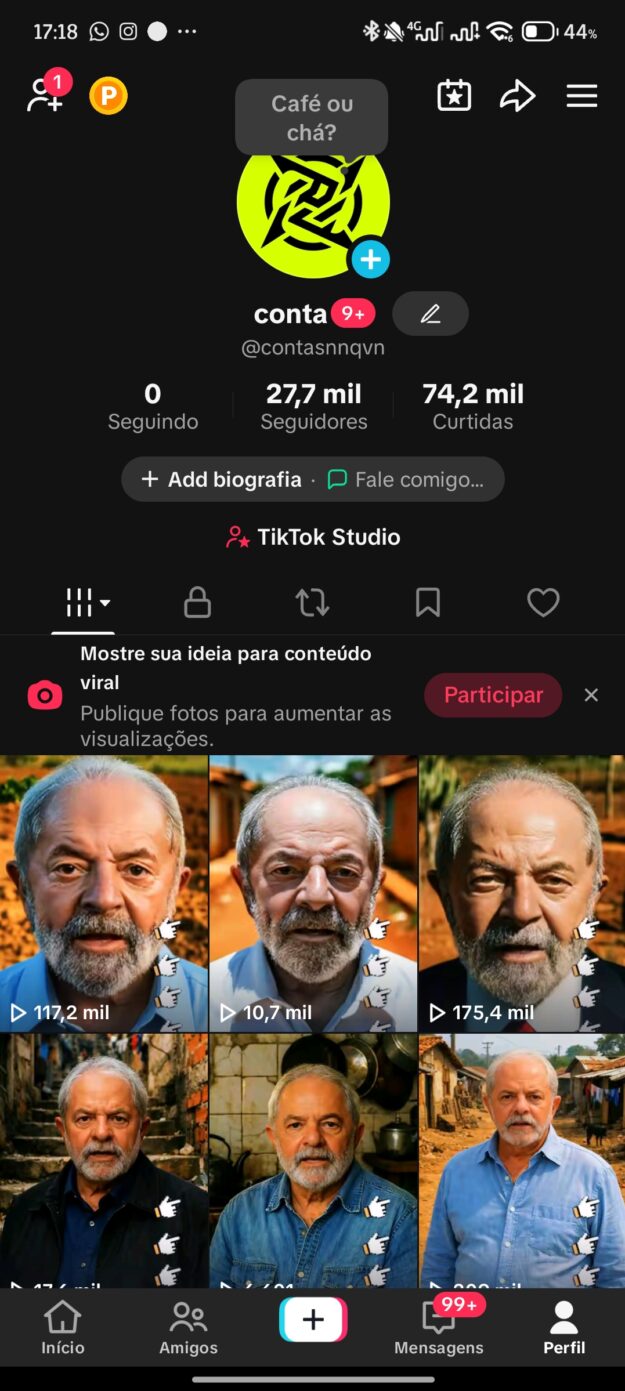Open the video with 117,2 mil views
This screenshot has width=625, height=1391.
click(x=104, y=892)
